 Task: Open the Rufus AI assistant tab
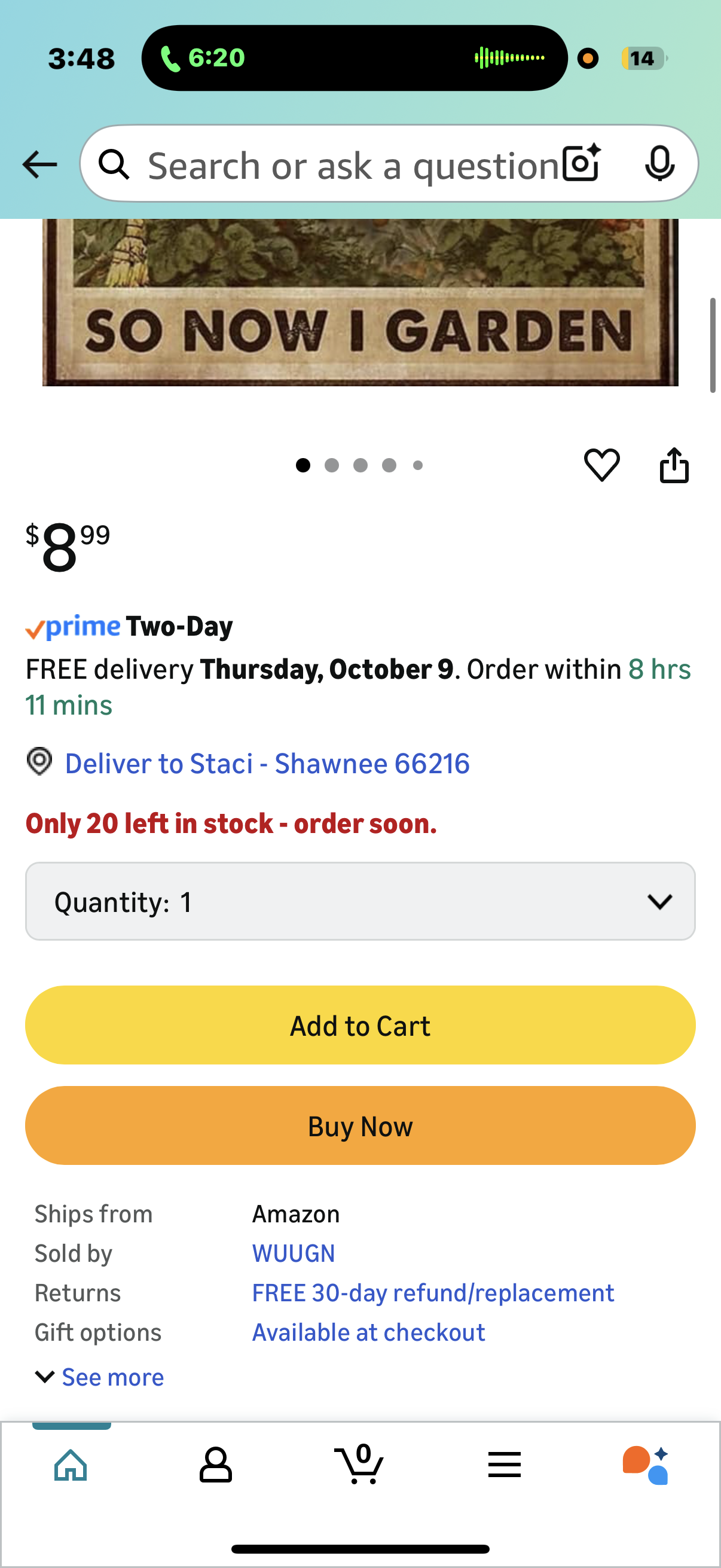click(x=646, y=1464)
